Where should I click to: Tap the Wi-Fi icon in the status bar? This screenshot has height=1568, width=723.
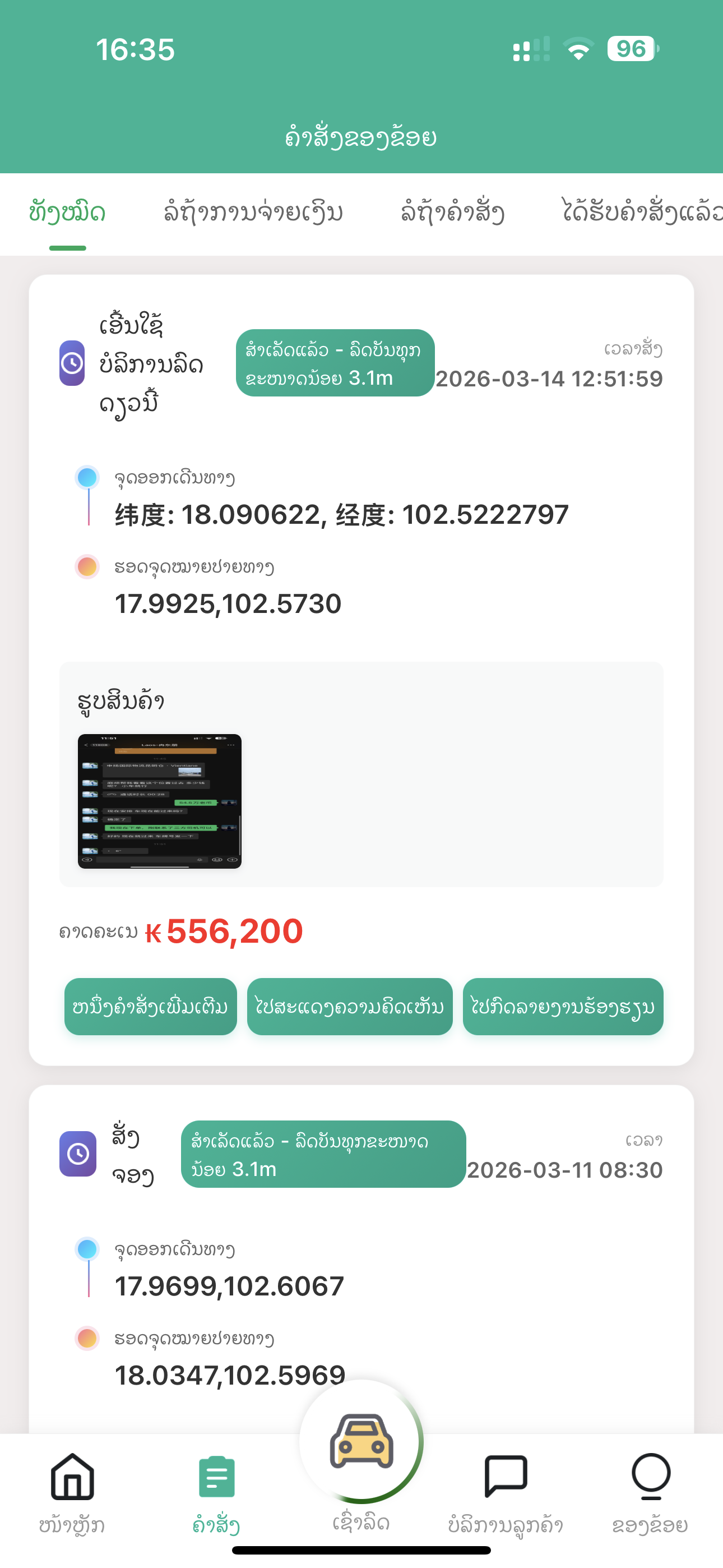(578, 50)
